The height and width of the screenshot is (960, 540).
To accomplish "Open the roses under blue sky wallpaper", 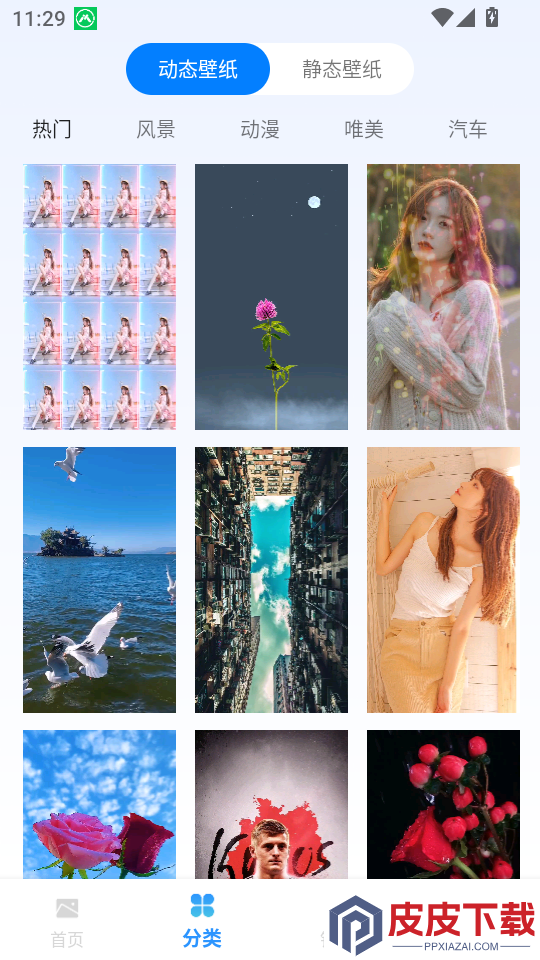I will click(99, 804).
